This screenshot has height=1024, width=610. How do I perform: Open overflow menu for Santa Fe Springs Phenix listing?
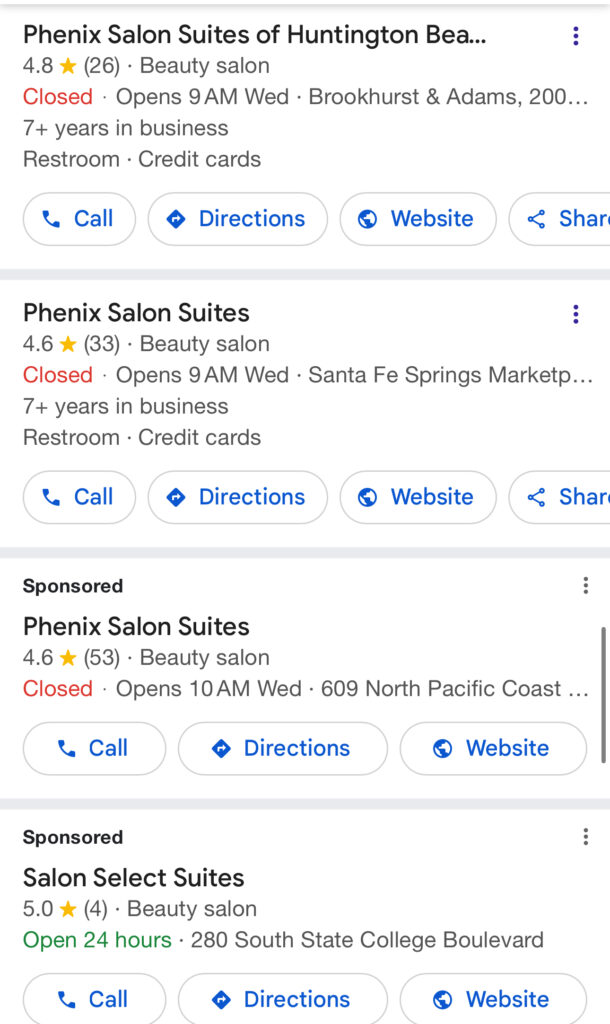(x=575, y=314)
